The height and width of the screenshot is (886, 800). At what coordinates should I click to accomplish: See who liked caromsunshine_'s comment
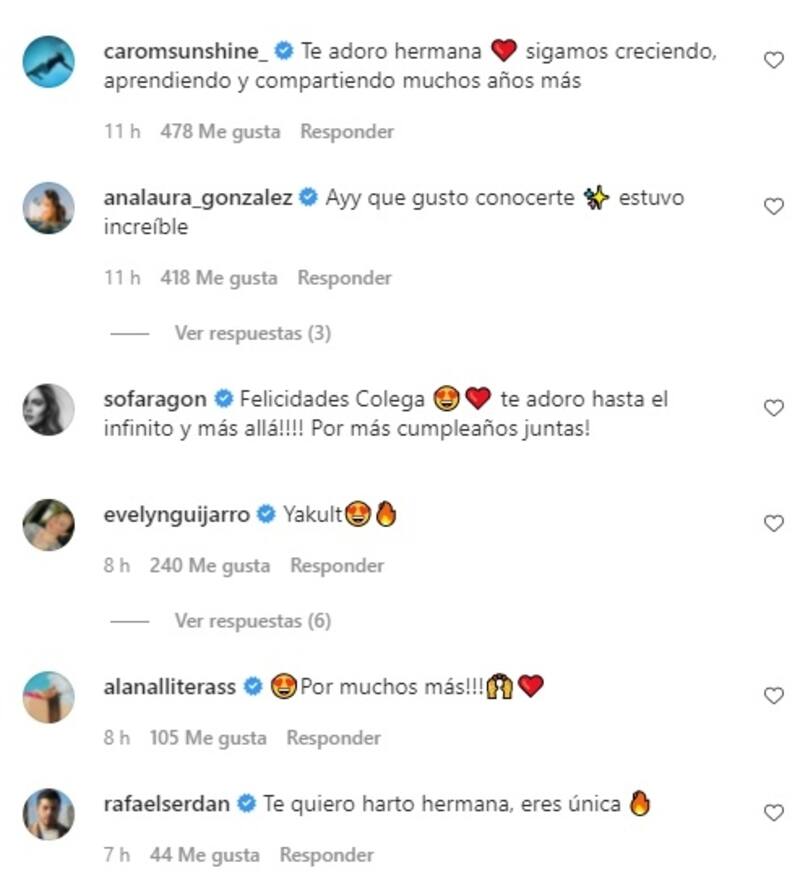pos(220,131)
